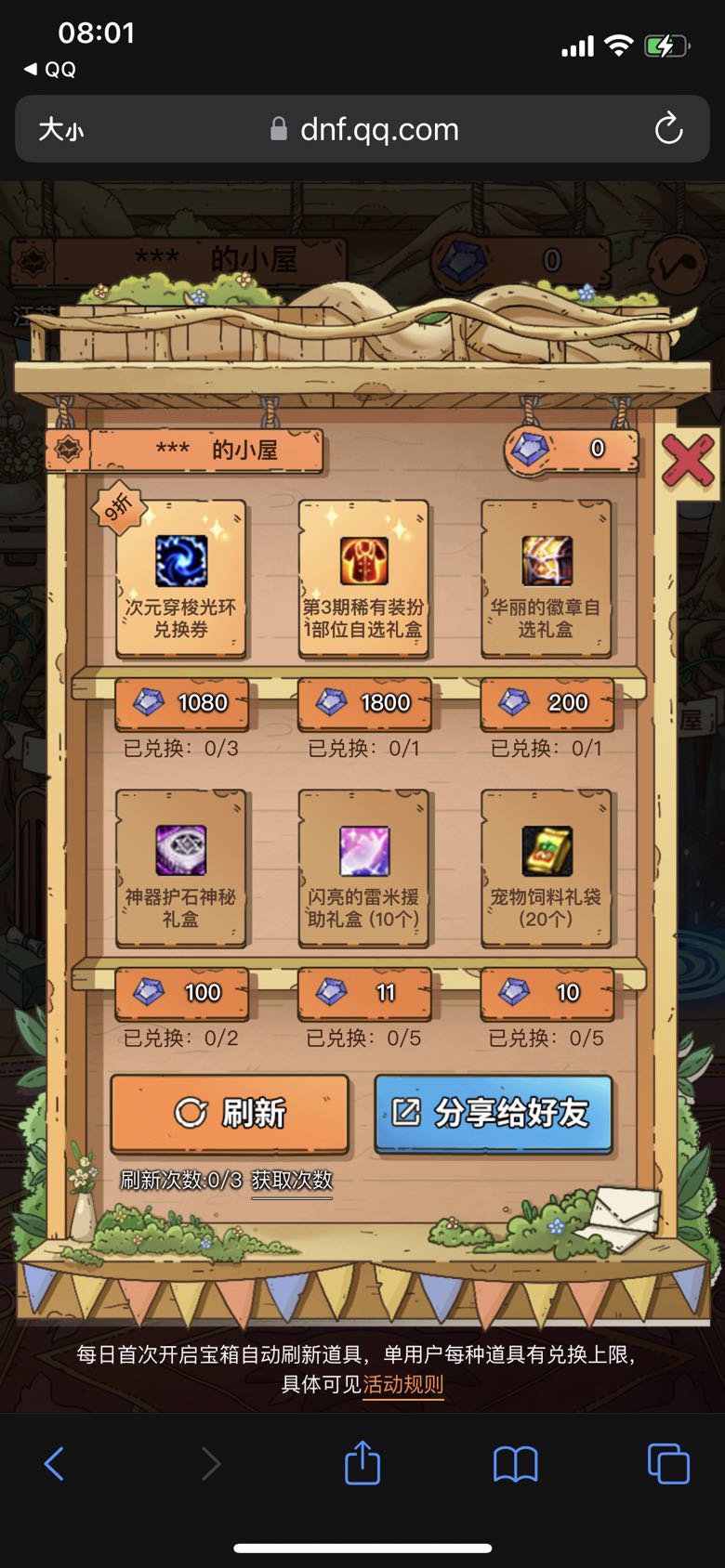
Task: Reload the page in Safari
Action: coord(668,129)
